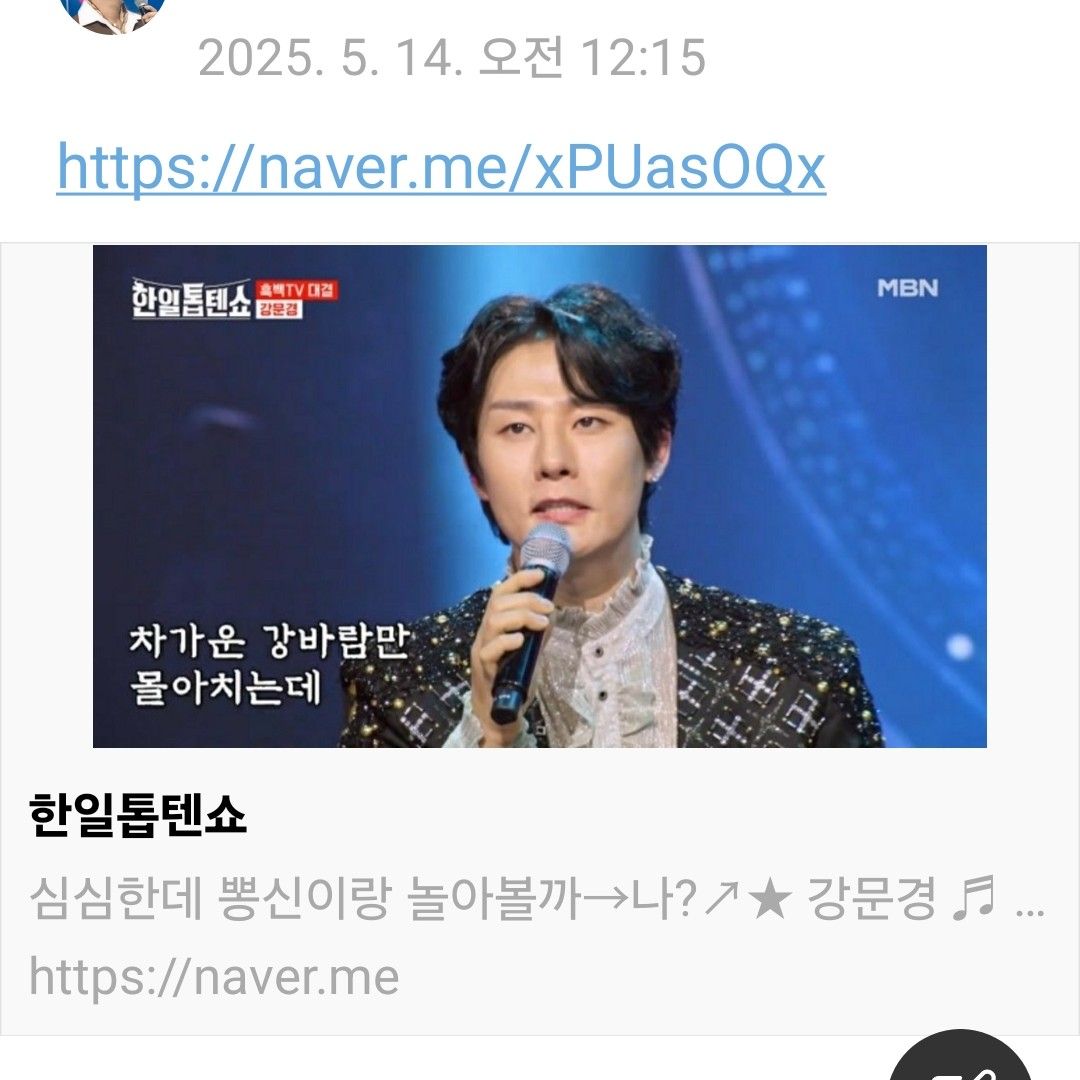Viewport: 1080px width, 1080px height.
Task: Open the naver.me/xPUasOQx link
Action: 440,167
